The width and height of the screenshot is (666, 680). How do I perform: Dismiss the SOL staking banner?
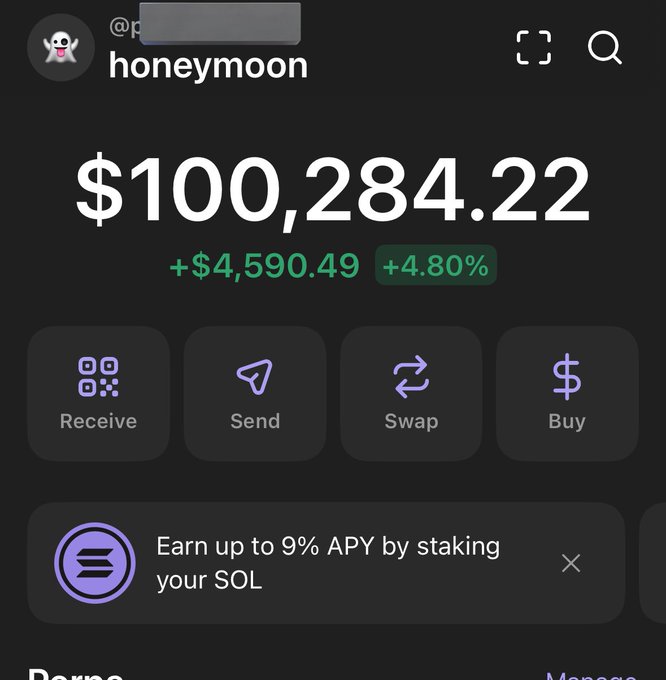tap(571, 563)
